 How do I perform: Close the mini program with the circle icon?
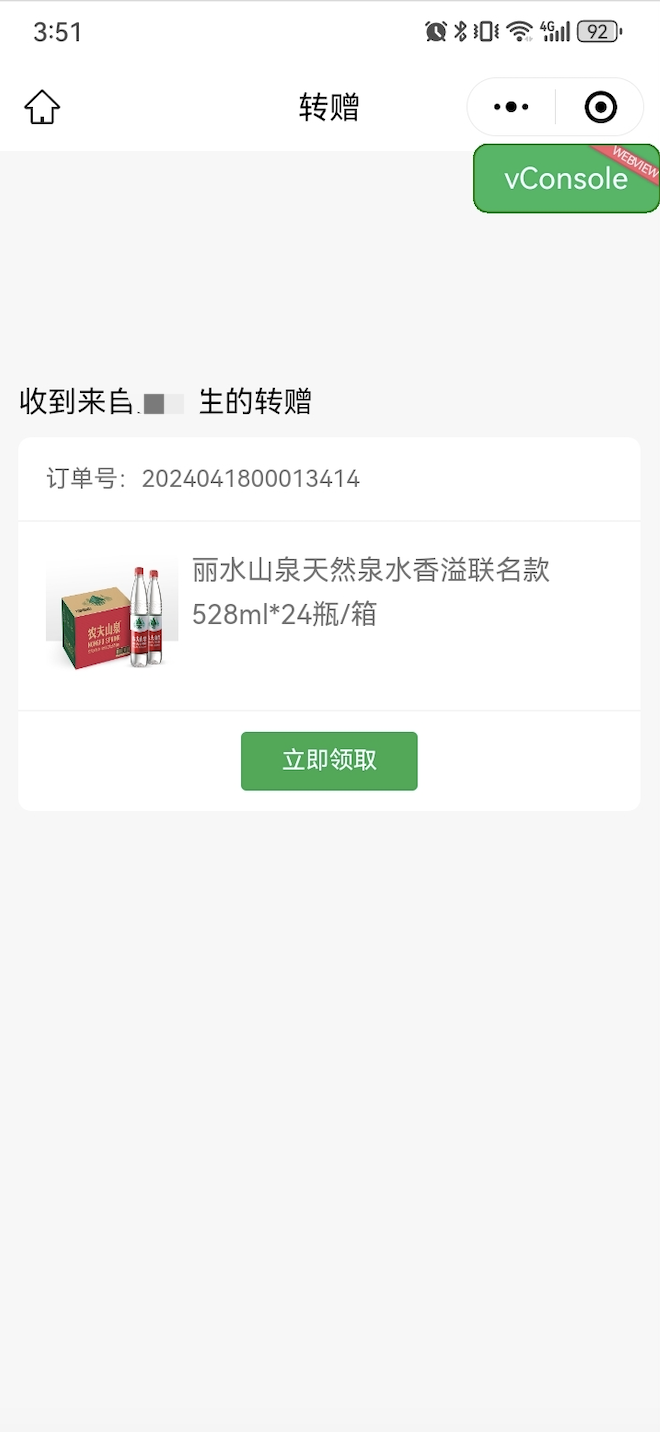click(600, 107)
